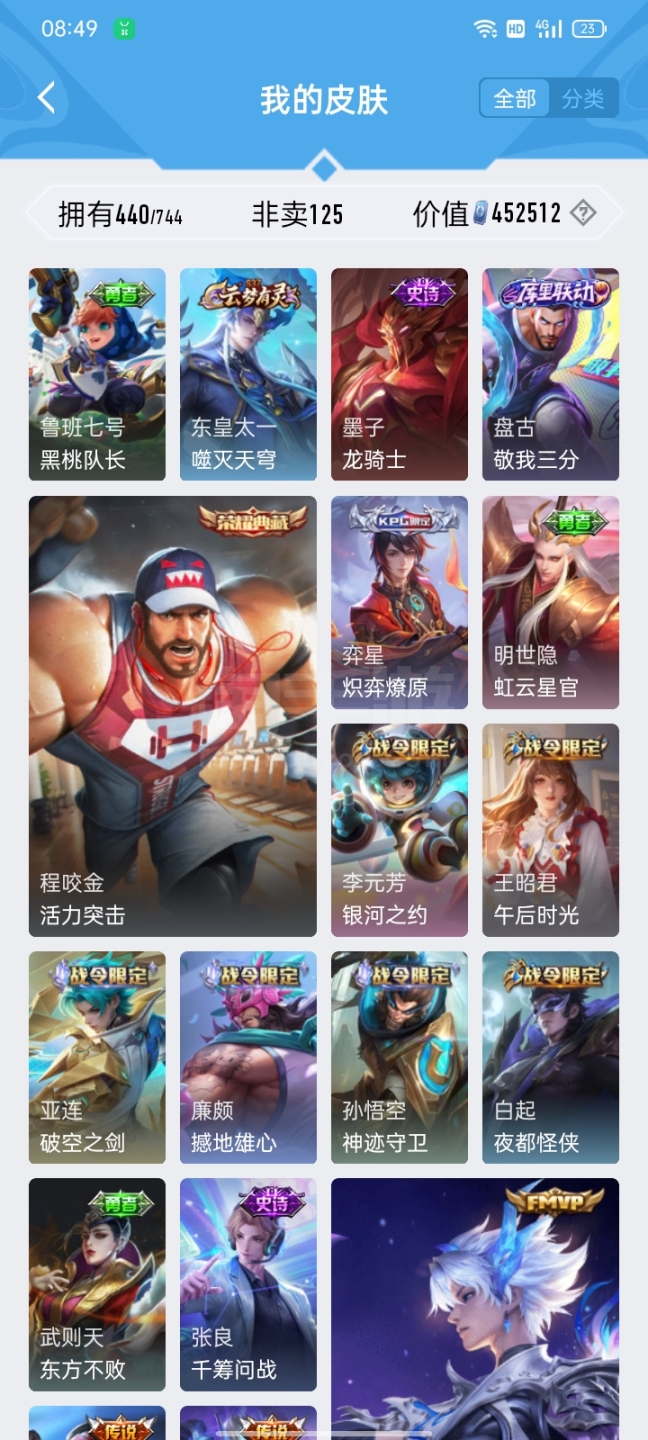
Task: Switch to the 分类 view
Action: coord(583,98)
